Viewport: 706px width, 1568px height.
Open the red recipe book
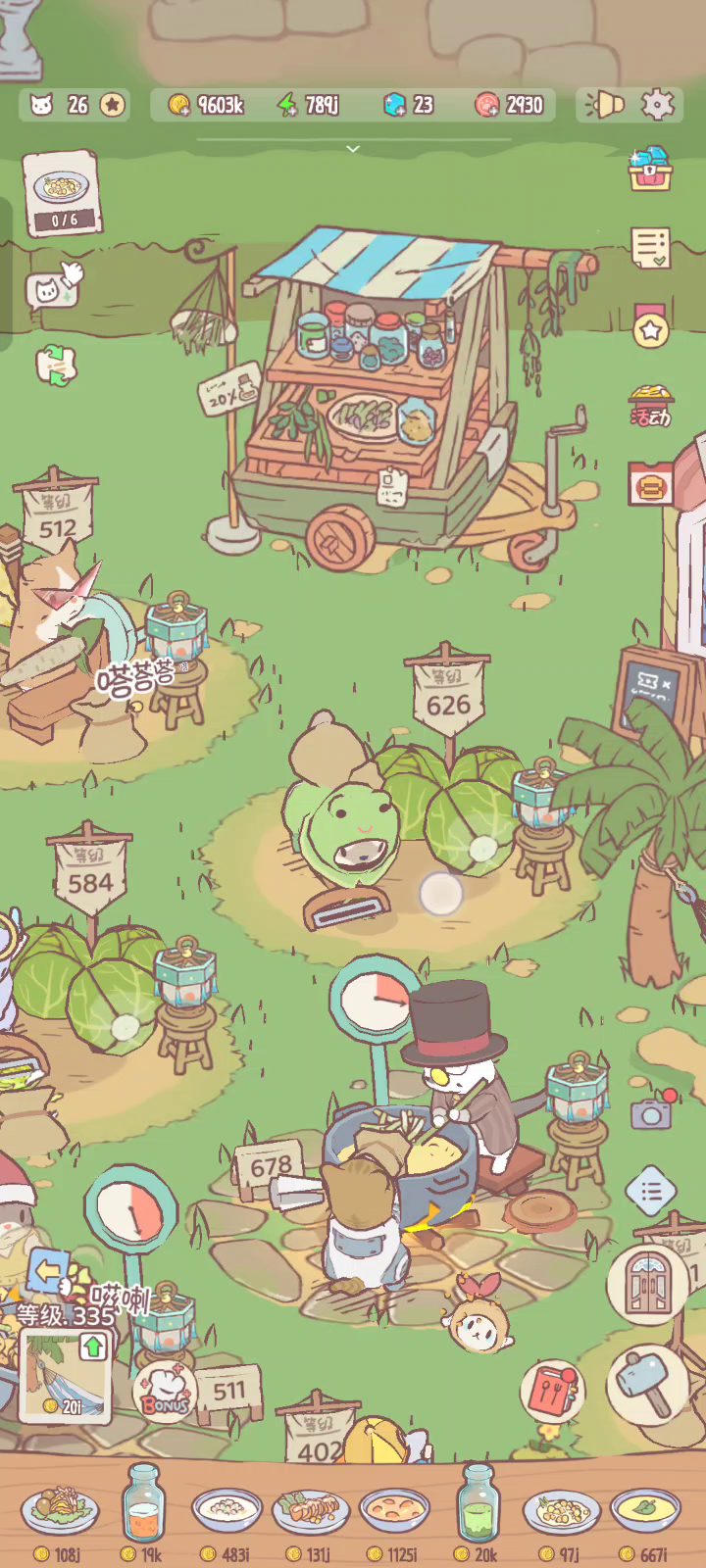coord(553,1391)
